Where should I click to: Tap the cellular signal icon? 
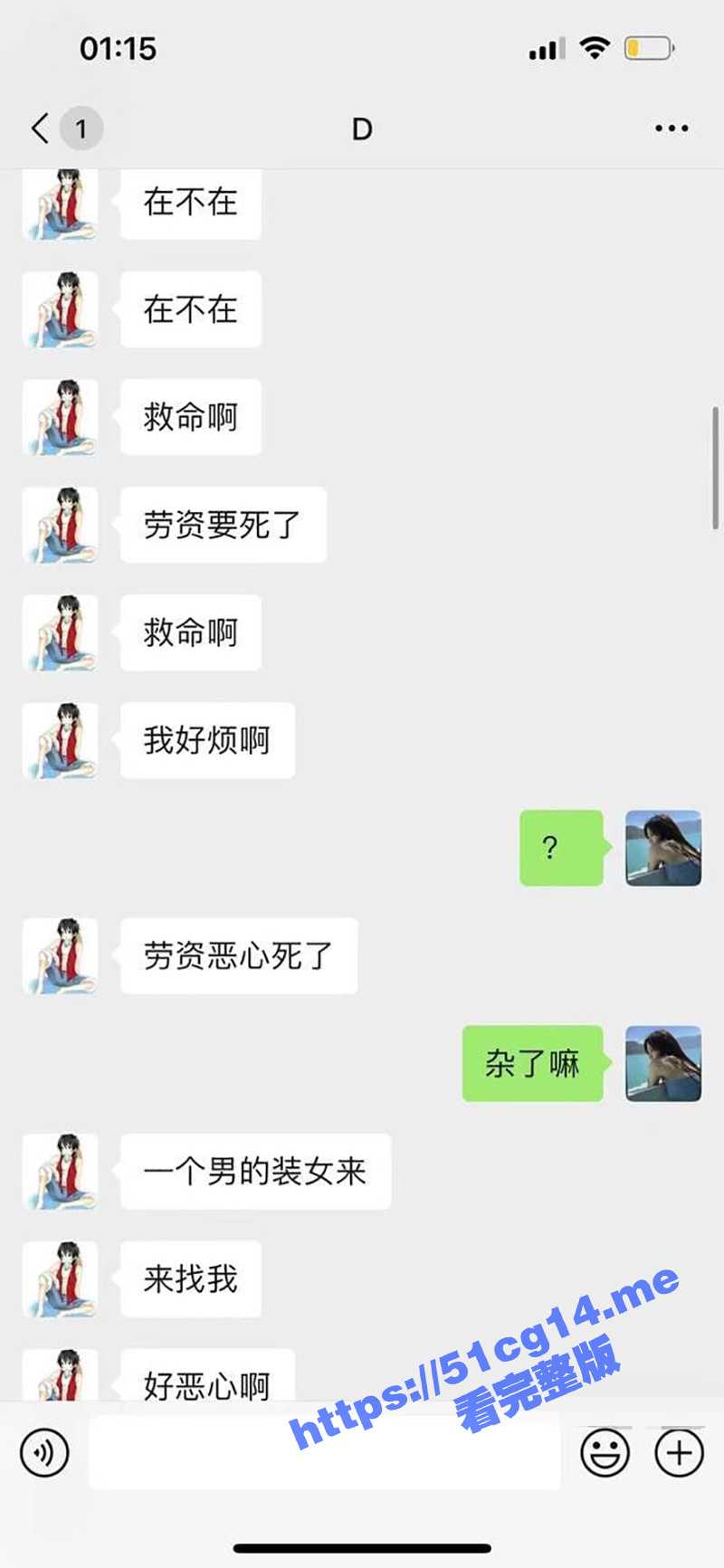click(547, 46)
